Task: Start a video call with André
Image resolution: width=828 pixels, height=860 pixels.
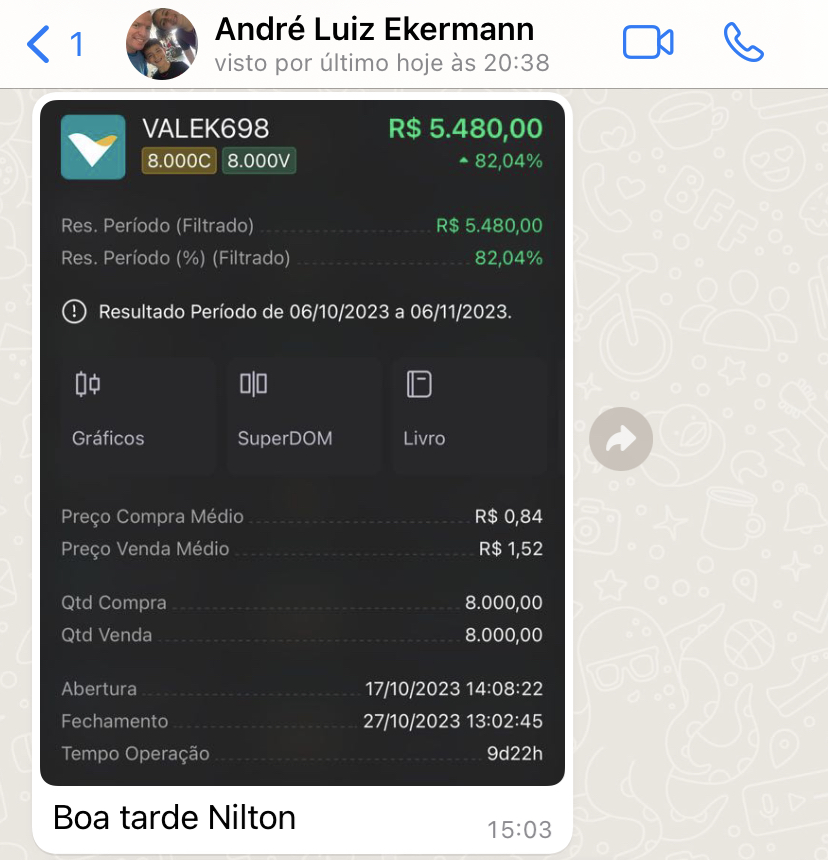Action: click(648, 44)
